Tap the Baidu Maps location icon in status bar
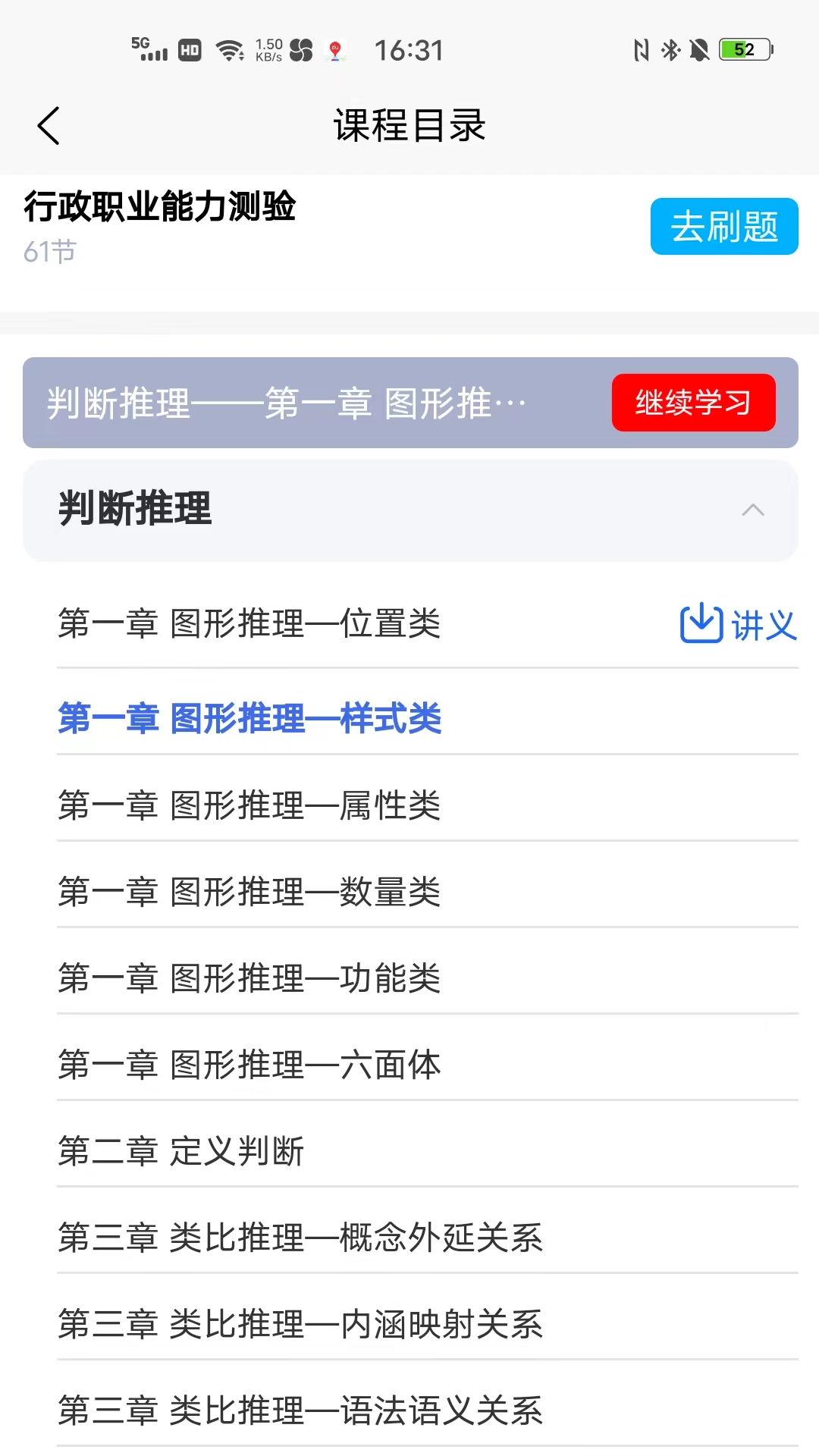819x1456 pixels. click(334, 49)
